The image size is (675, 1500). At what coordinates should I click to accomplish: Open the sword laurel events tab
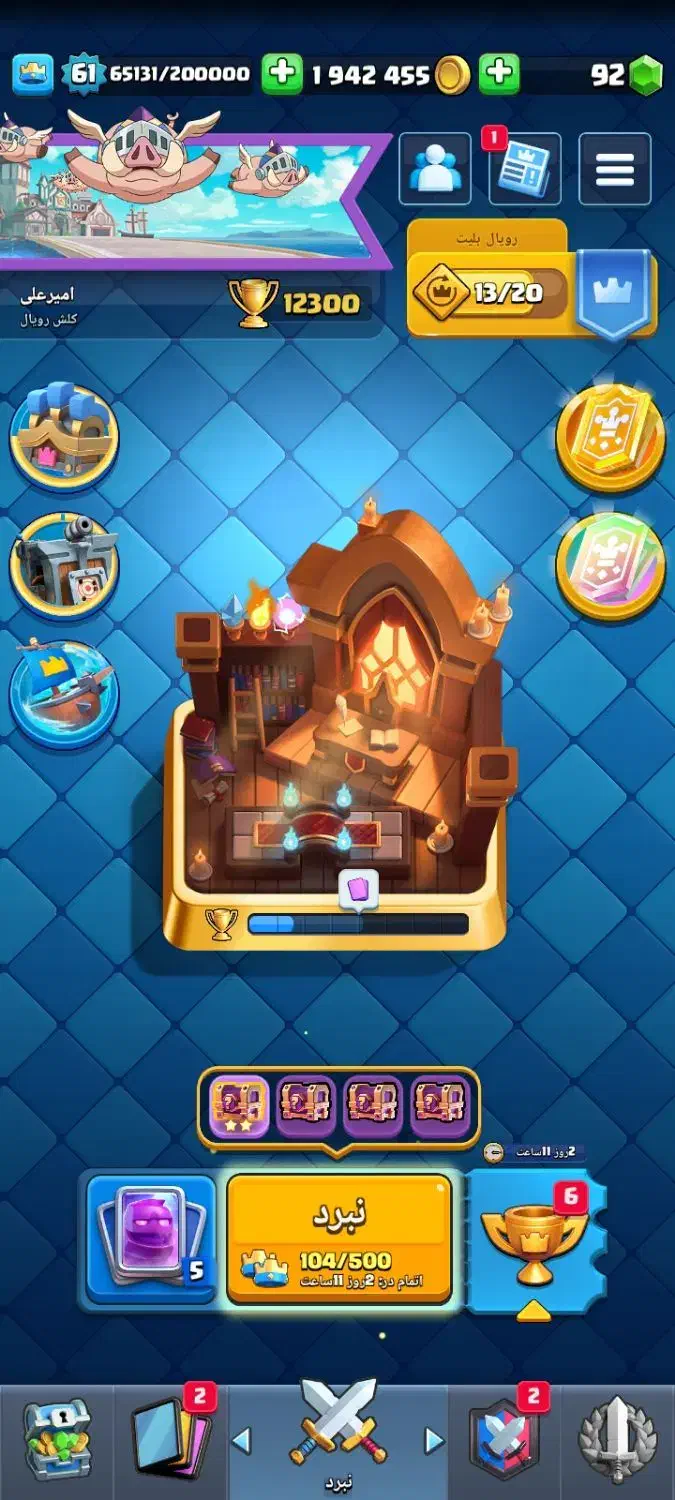pyautogui.click(x=618, y=1440)
